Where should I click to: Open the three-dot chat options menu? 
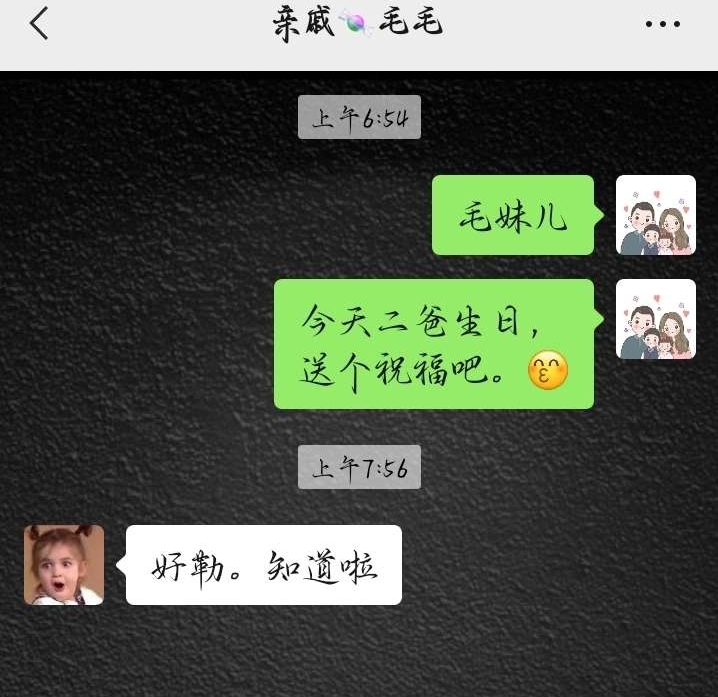click(662, 25)
